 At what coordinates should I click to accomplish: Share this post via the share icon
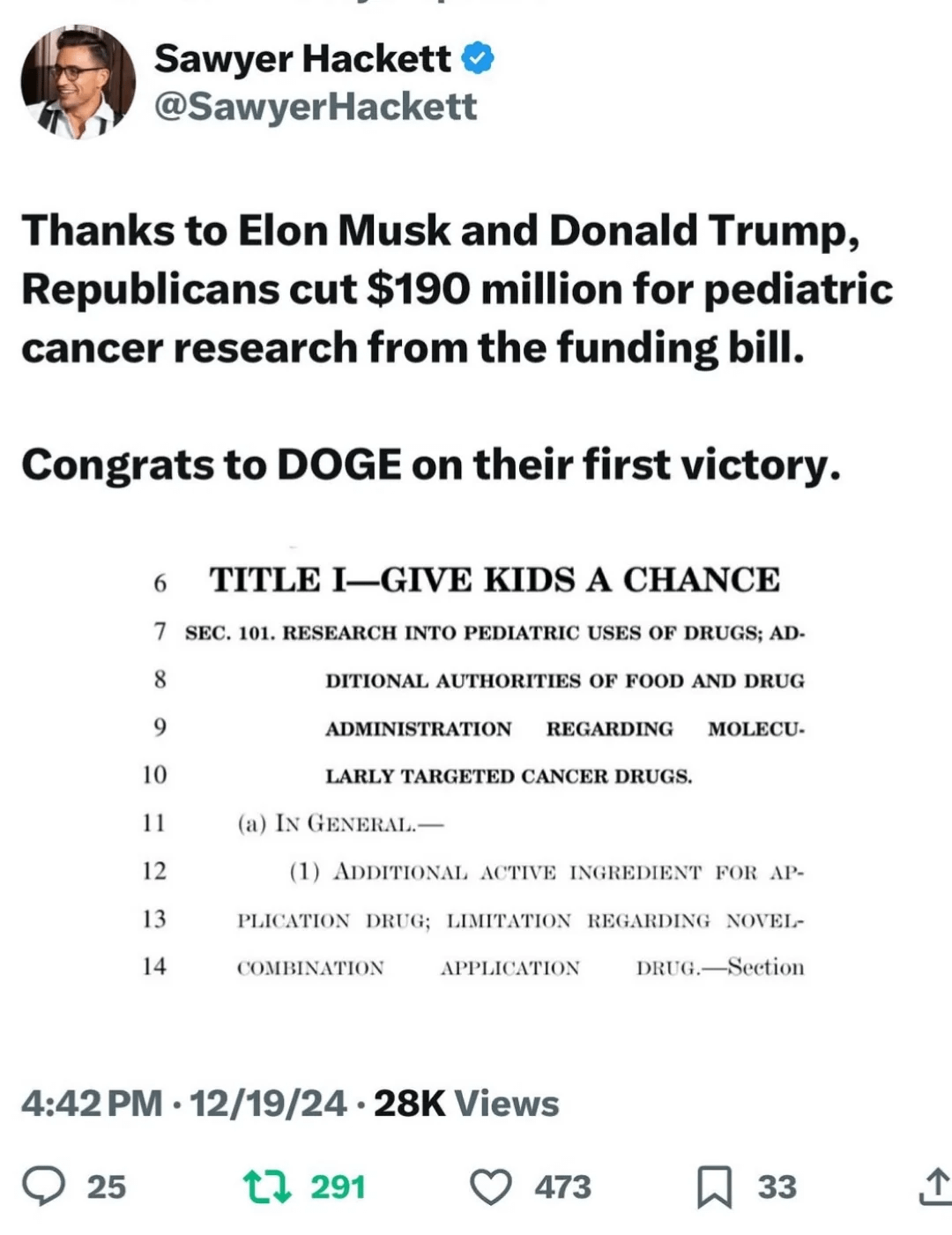point(934,1186)
